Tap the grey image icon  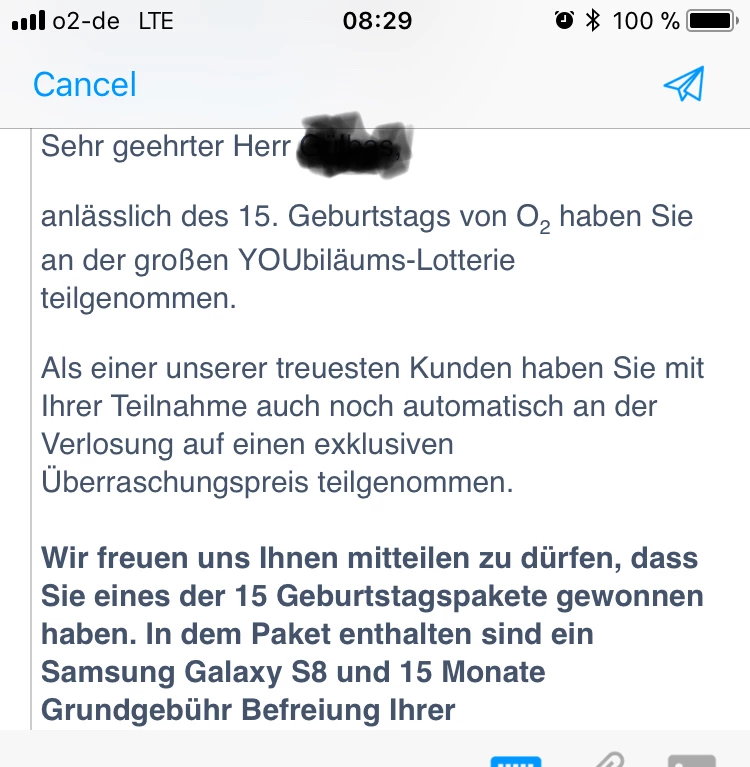[x=691, y=760]
